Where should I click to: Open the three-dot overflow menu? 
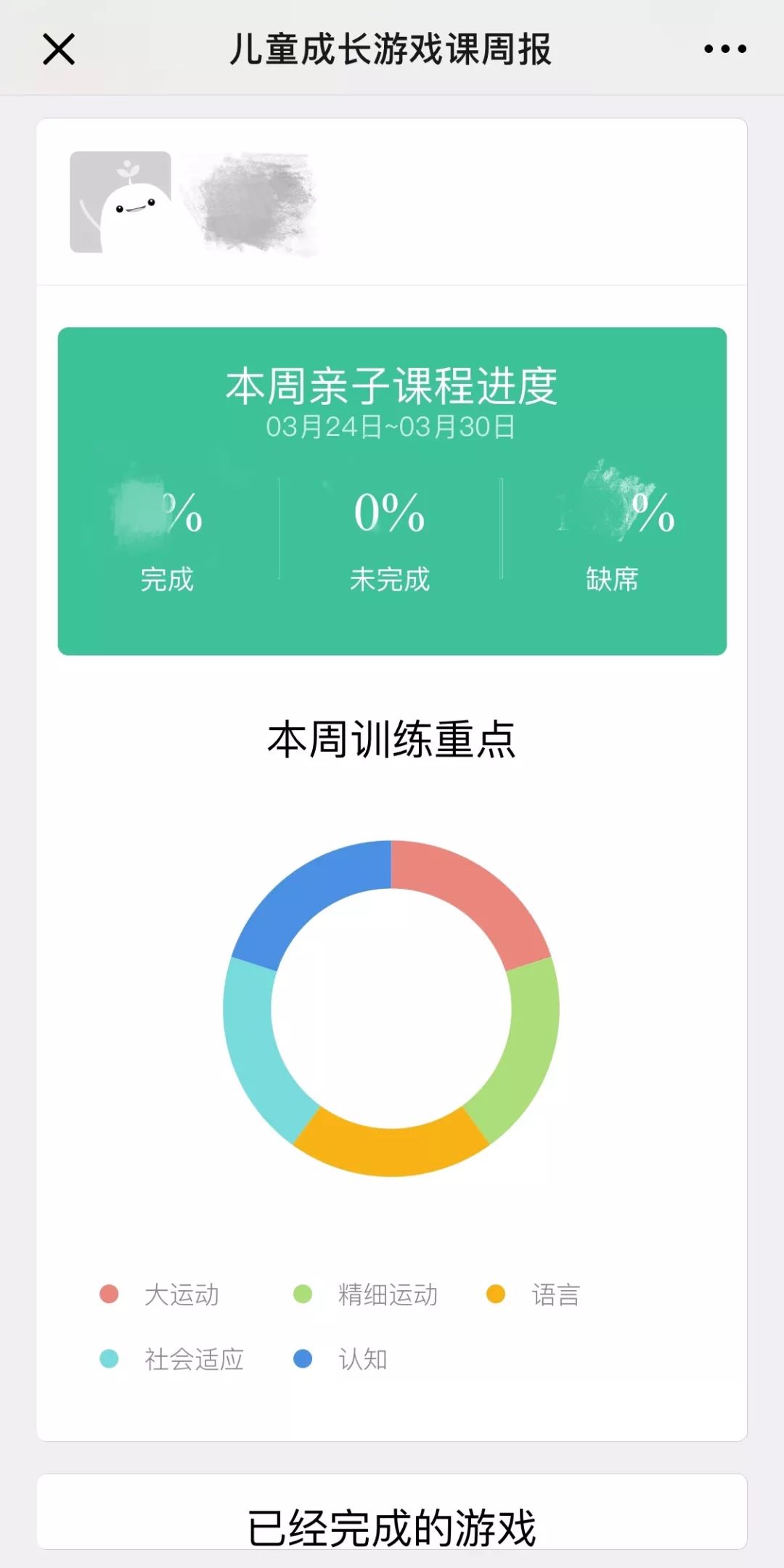click(725, 49)
